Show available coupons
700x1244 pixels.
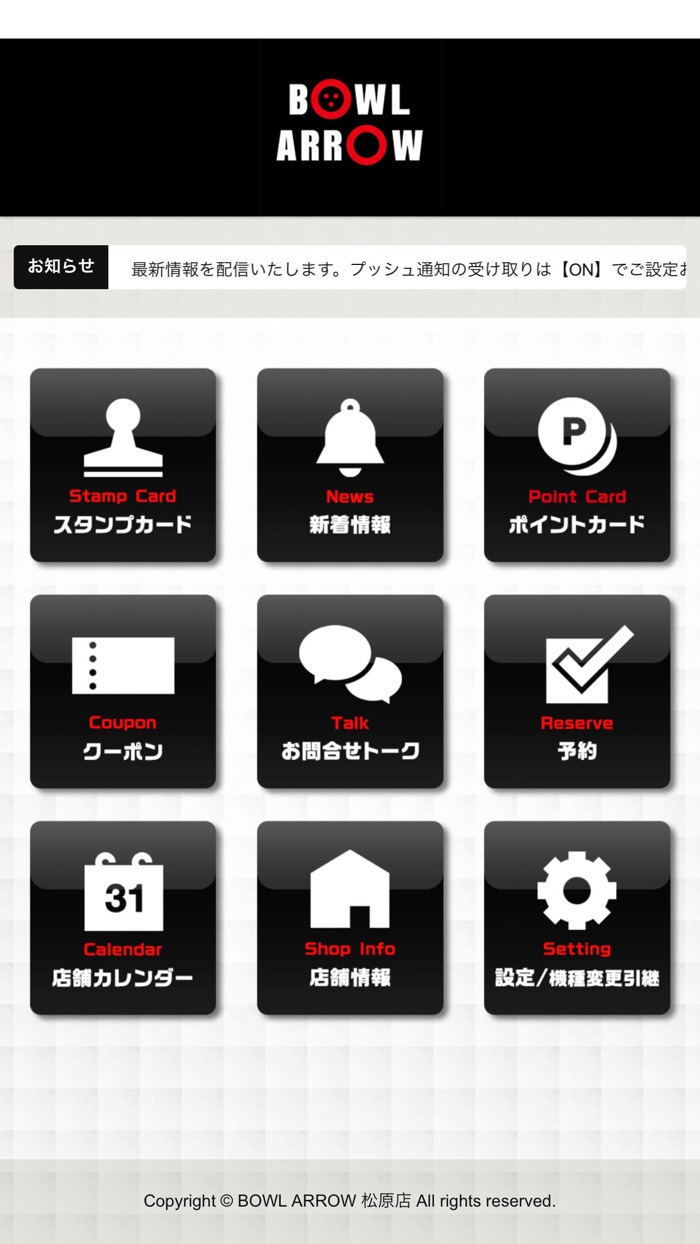pyautogui.click(x=123, y=692)
